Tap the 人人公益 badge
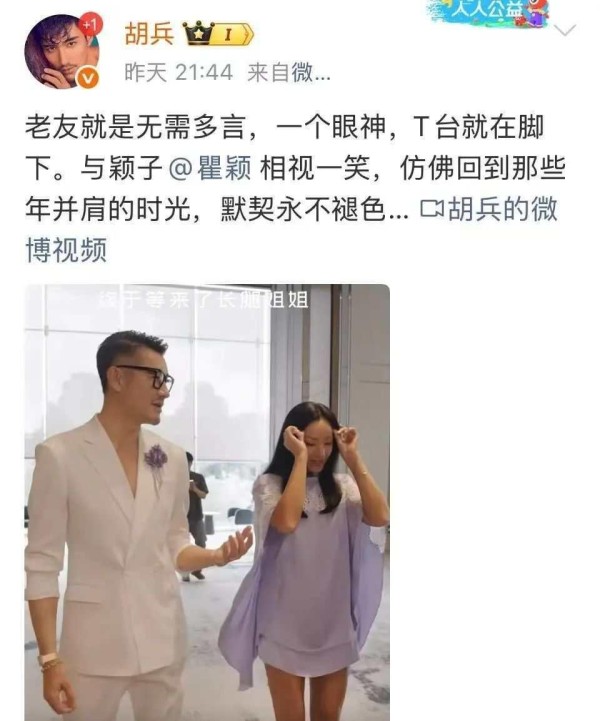 (487, 12)
